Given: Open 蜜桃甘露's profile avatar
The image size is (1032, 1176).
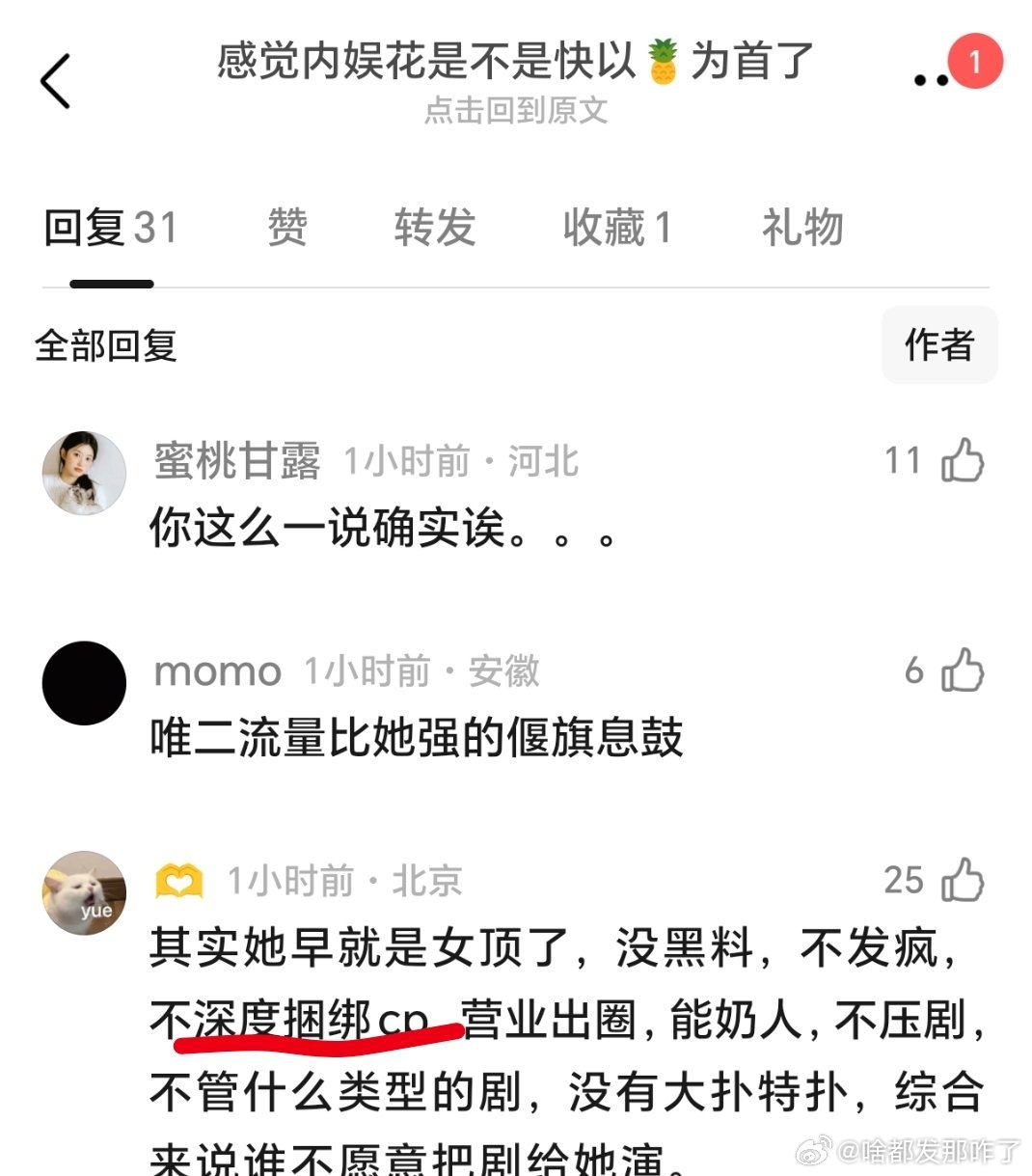Looking at the screenshot, I should point(84,470).
